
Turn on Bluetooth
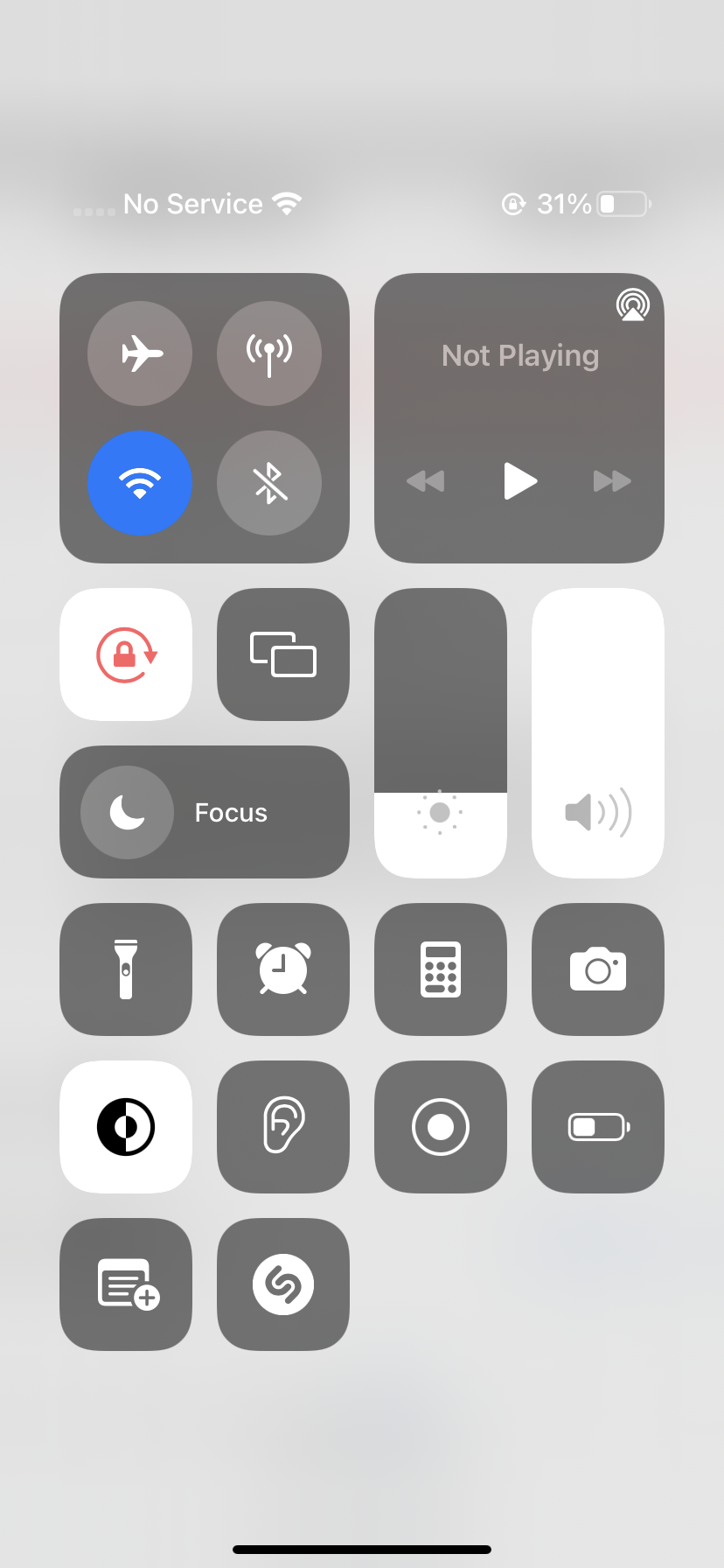[269, 483]
